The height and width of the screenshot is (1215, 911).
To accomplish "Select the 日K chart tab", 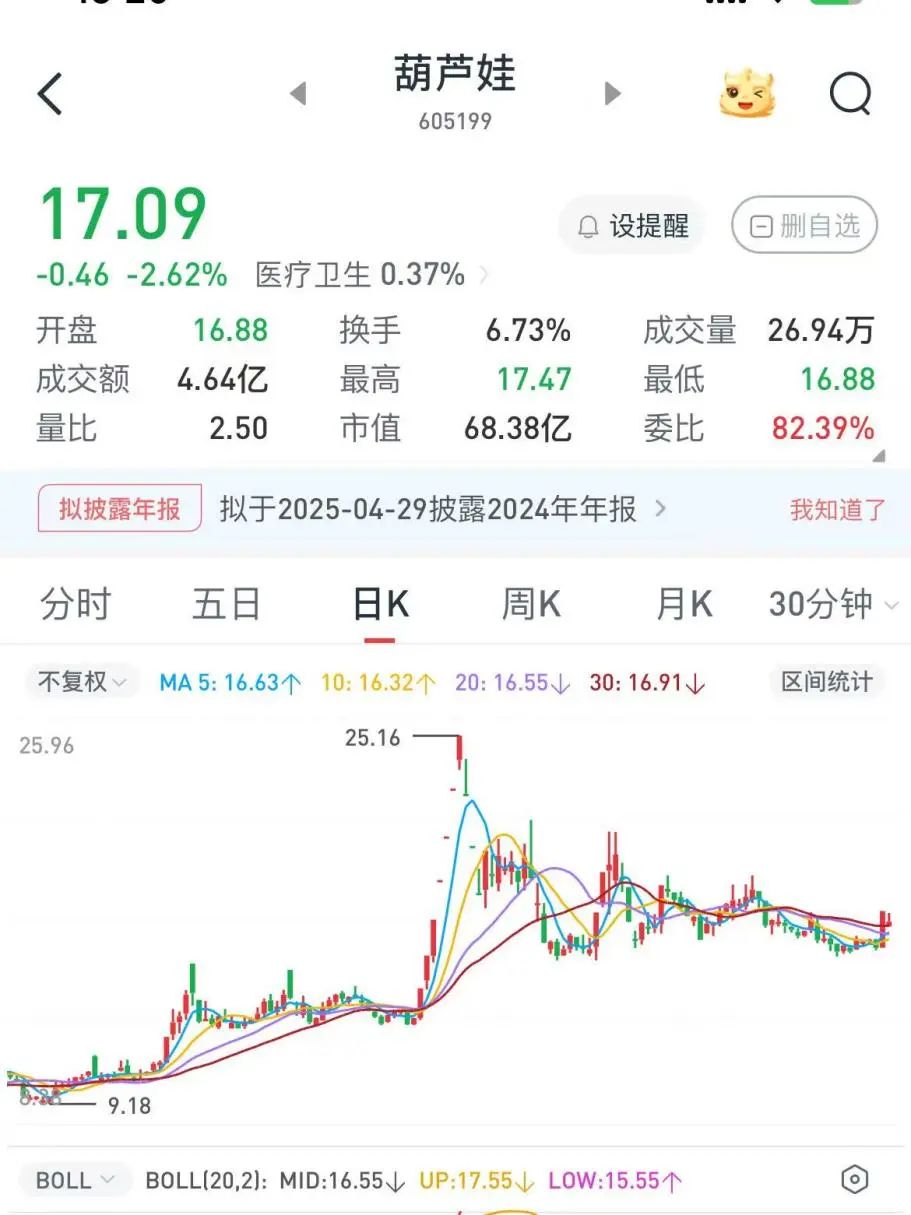I will (x=380, y=605).
